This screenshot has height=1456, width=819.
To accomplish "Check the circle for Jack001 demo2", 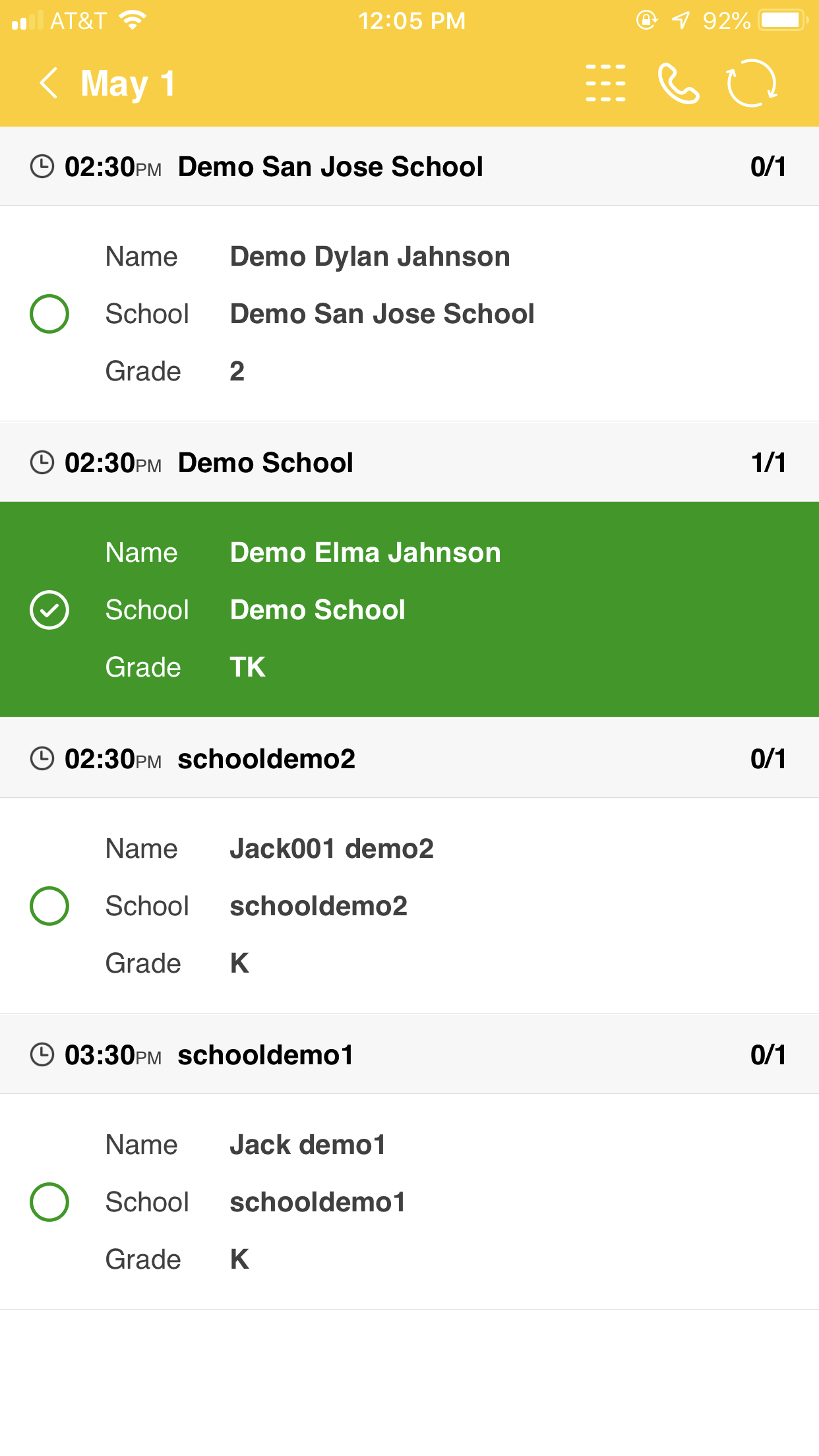I will pos(49,906).
